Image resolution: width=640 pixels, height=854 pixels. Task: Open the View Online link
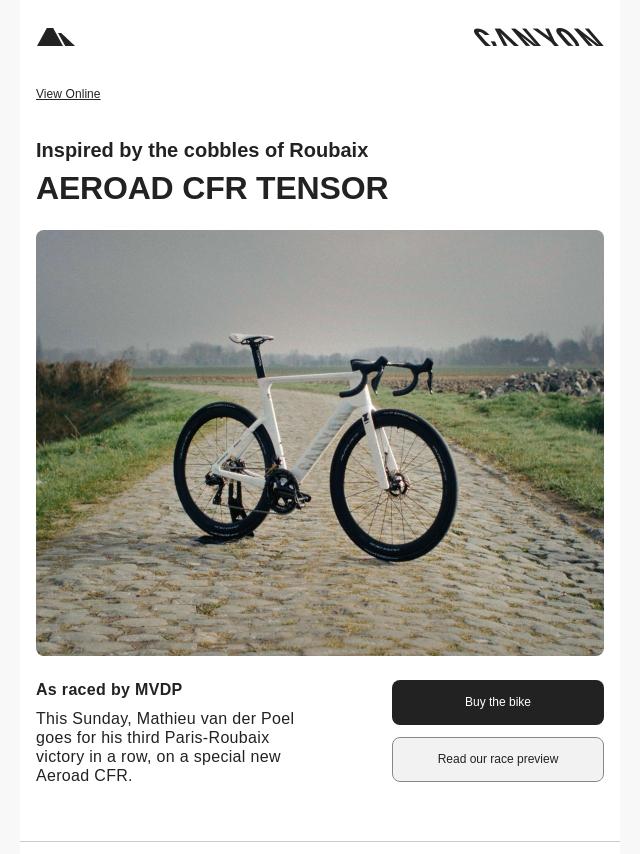(x=68, y=94)
